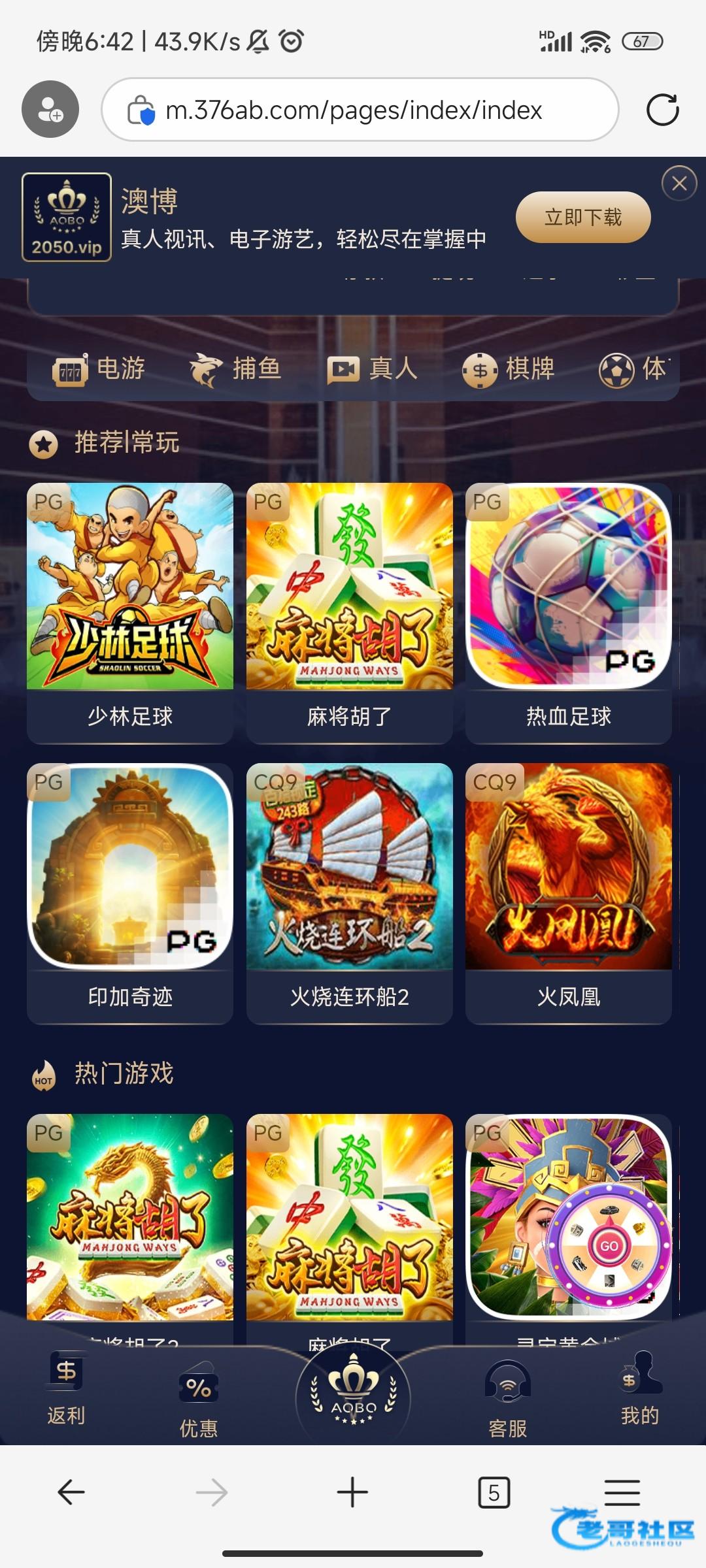The height and width of the screenshot is (1568, 706).
Task: Open the 少林足球 game tile
Action: point(130,613)
